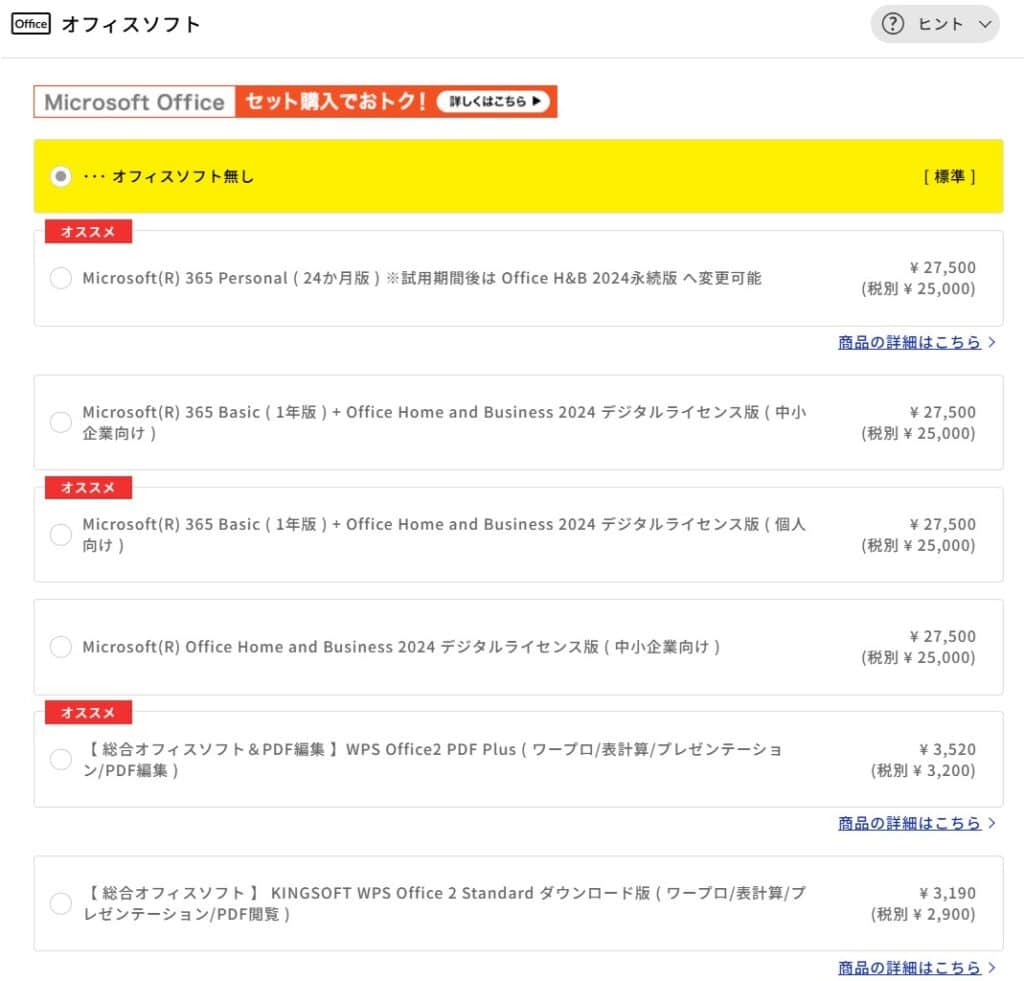Select 365 Basic + Office 2024 個人向け

(x=61, y=534)
